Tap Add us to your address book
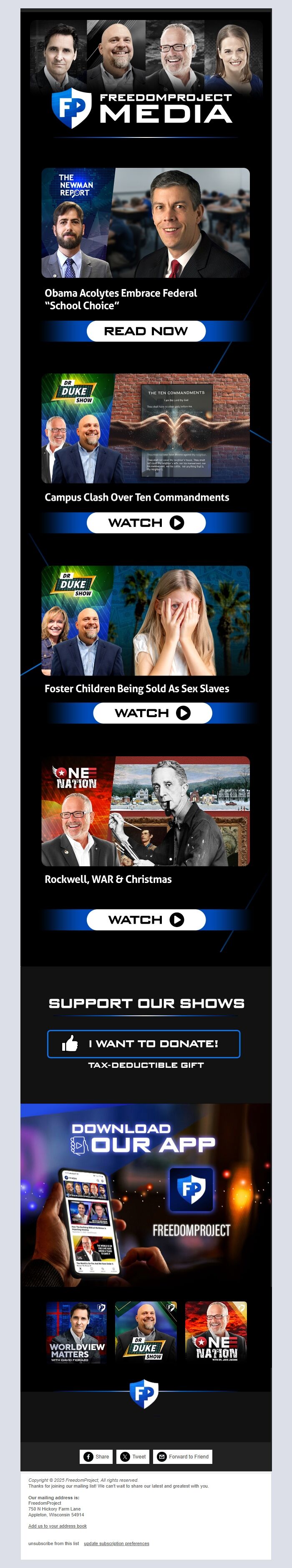This screenshot has width=292, height=1568. point(57,1526)
